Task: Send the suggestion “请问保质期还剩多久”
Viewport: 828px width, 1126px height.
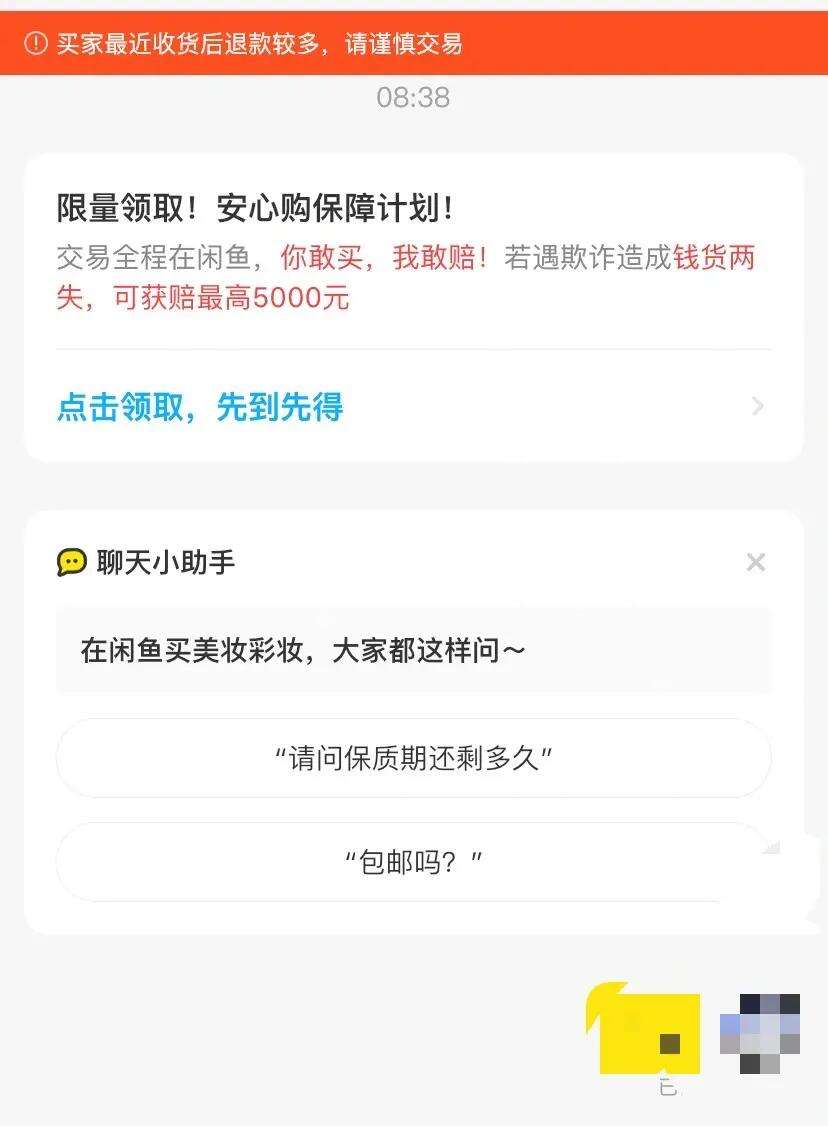Action: (413, 758)
